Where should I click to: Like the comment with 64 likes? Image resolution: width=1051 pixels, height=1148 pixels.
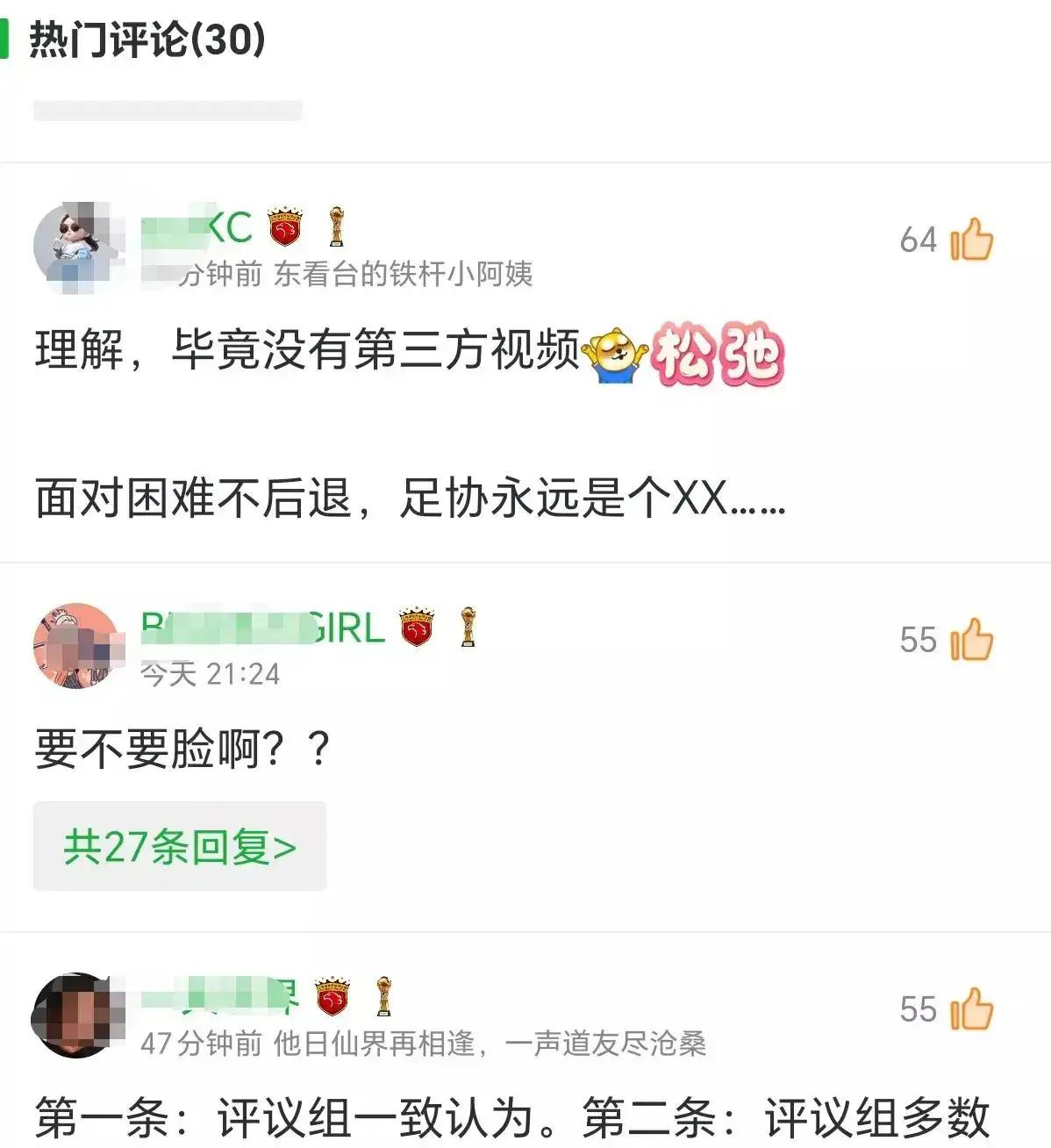pos(971,240)
